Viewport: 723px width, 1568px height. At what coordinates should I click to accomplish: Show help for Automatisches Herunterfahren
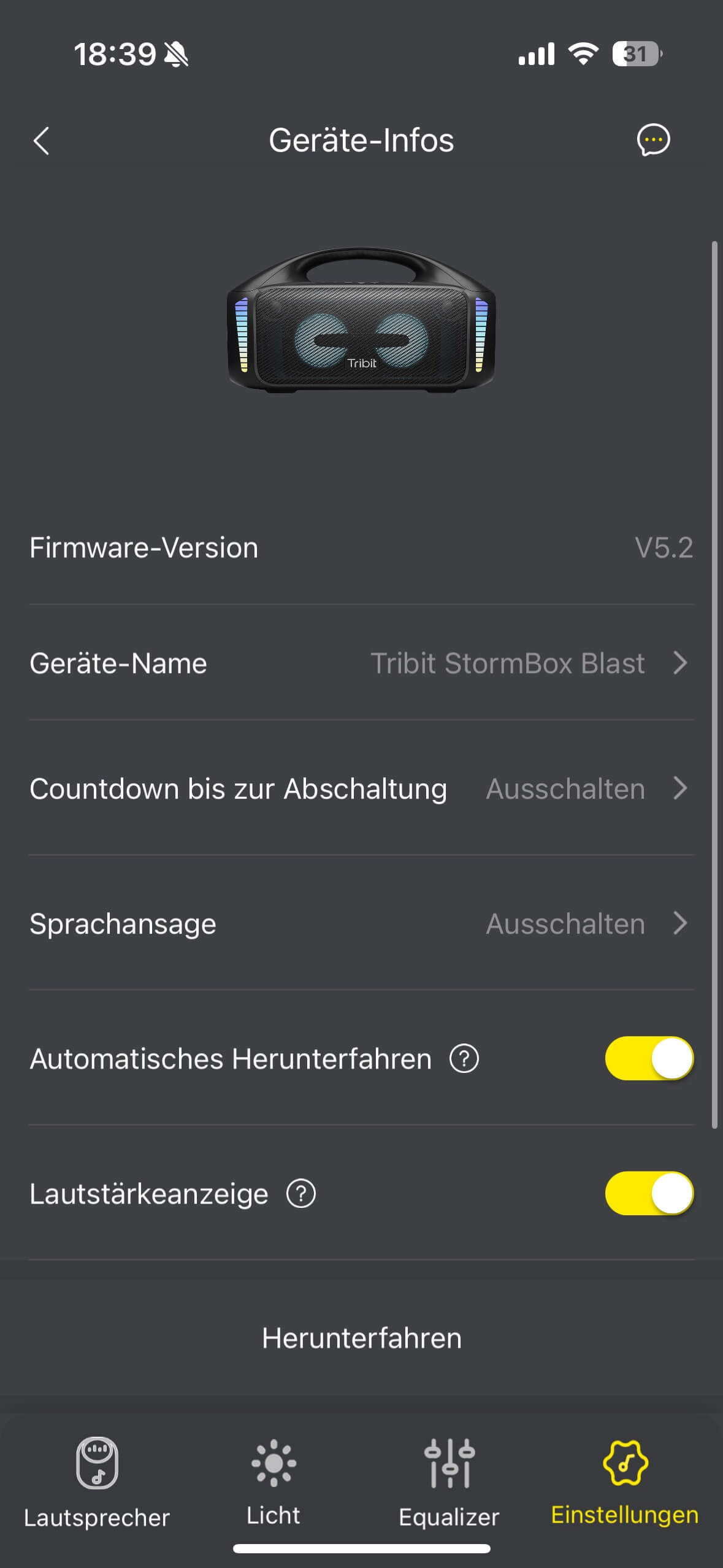coord(464,1059)
